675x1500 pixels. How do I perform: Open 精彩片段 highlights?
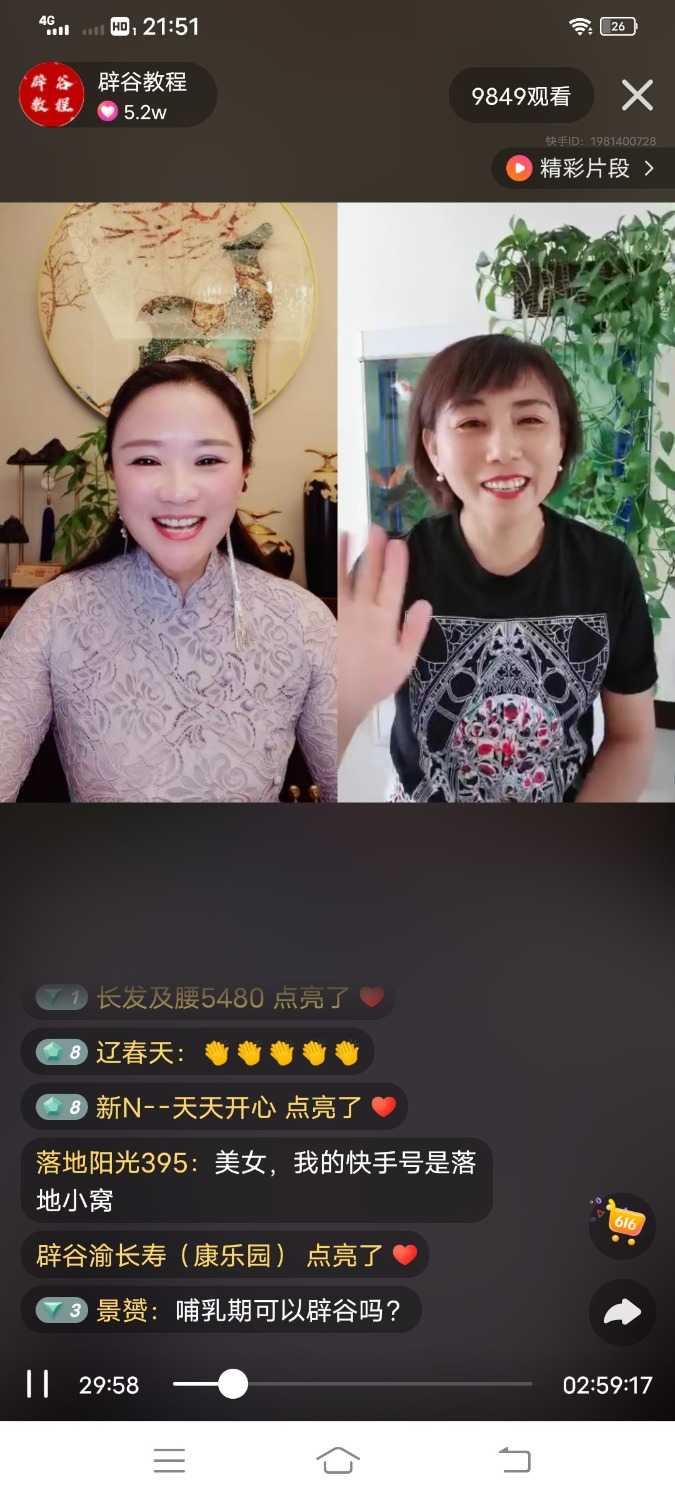point(583,168)
